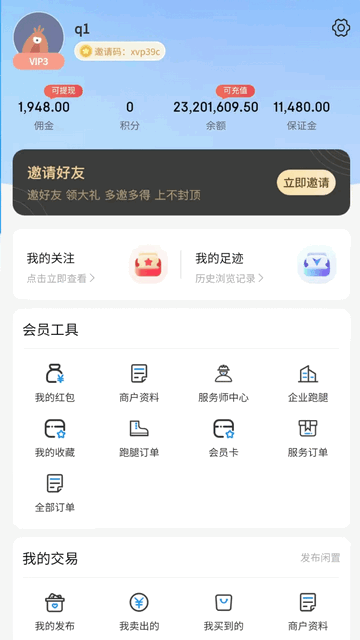Open 我买到的

tap(223, 612)
